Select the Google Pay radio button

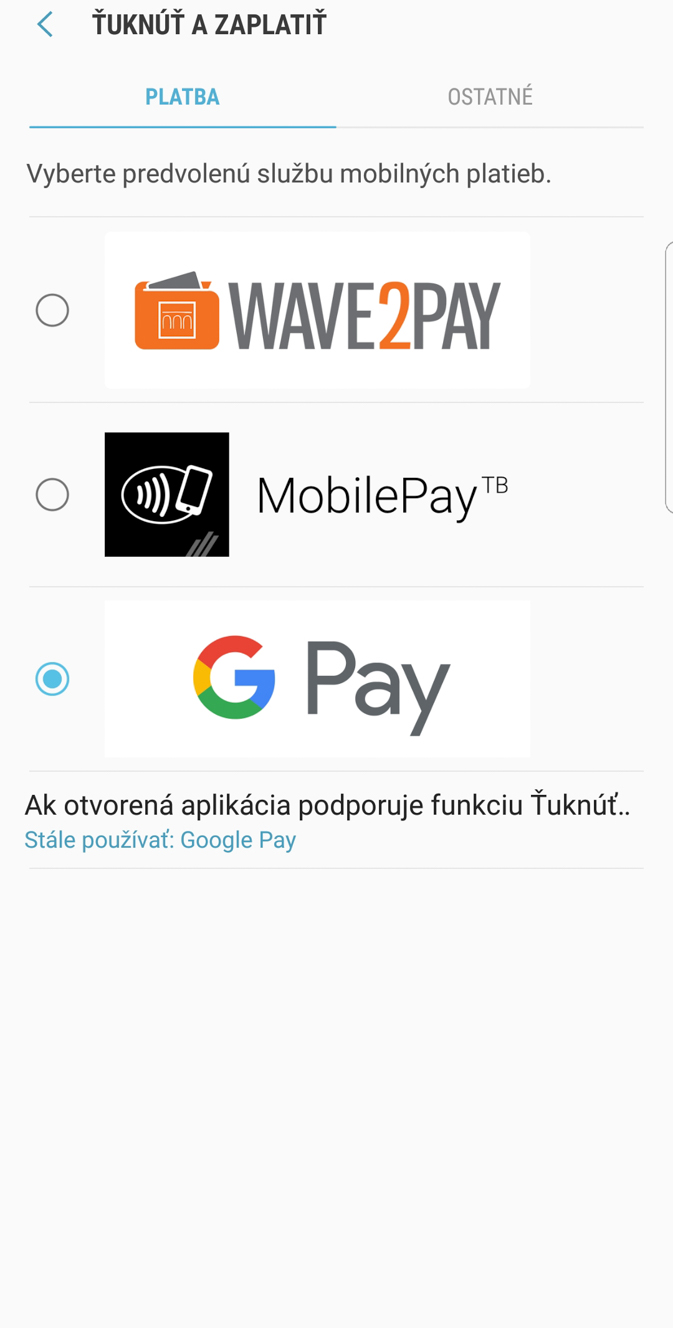[52, 679]
